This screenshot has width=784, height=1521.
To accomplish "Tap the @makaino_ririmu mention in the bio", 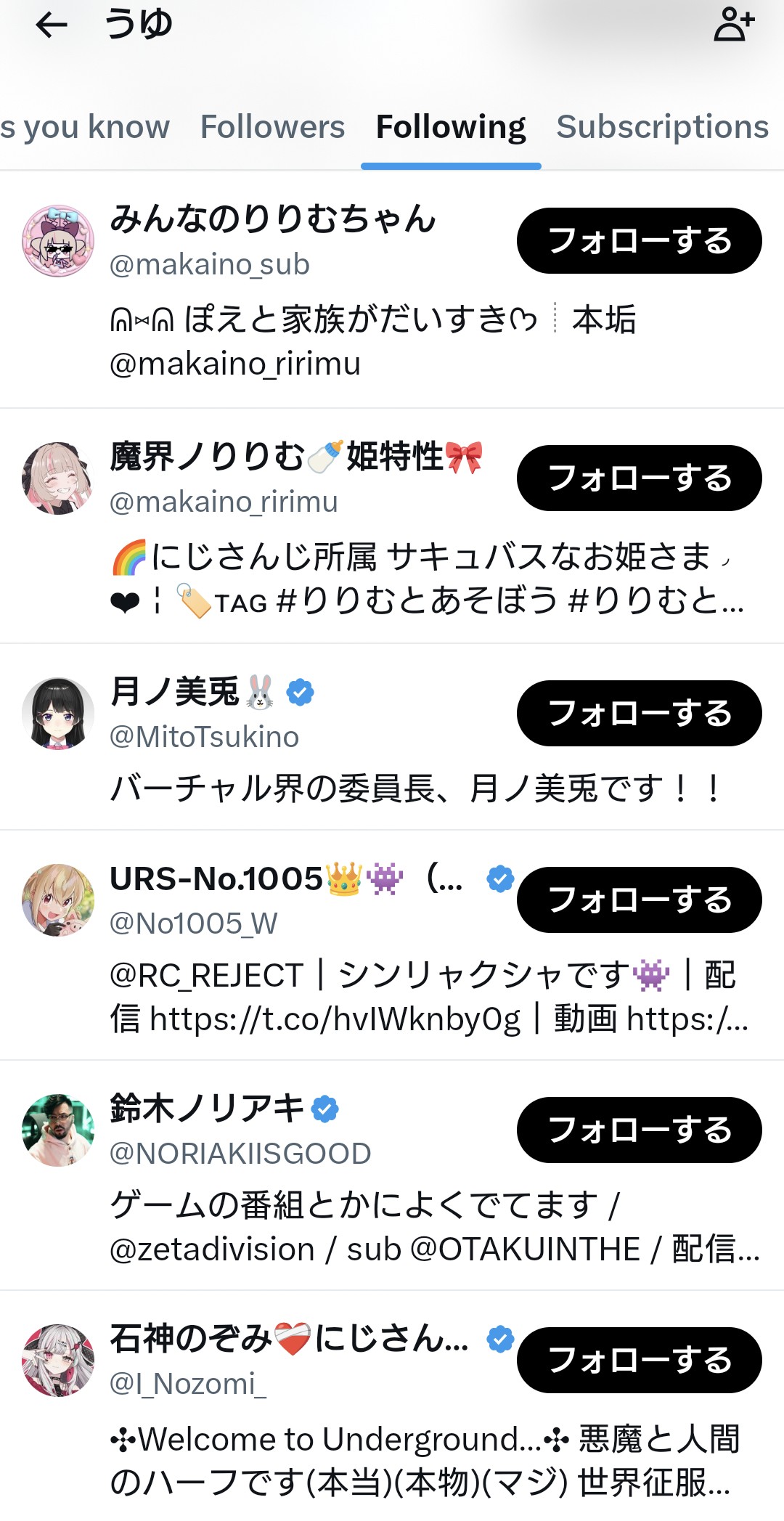I will point(234,364).
